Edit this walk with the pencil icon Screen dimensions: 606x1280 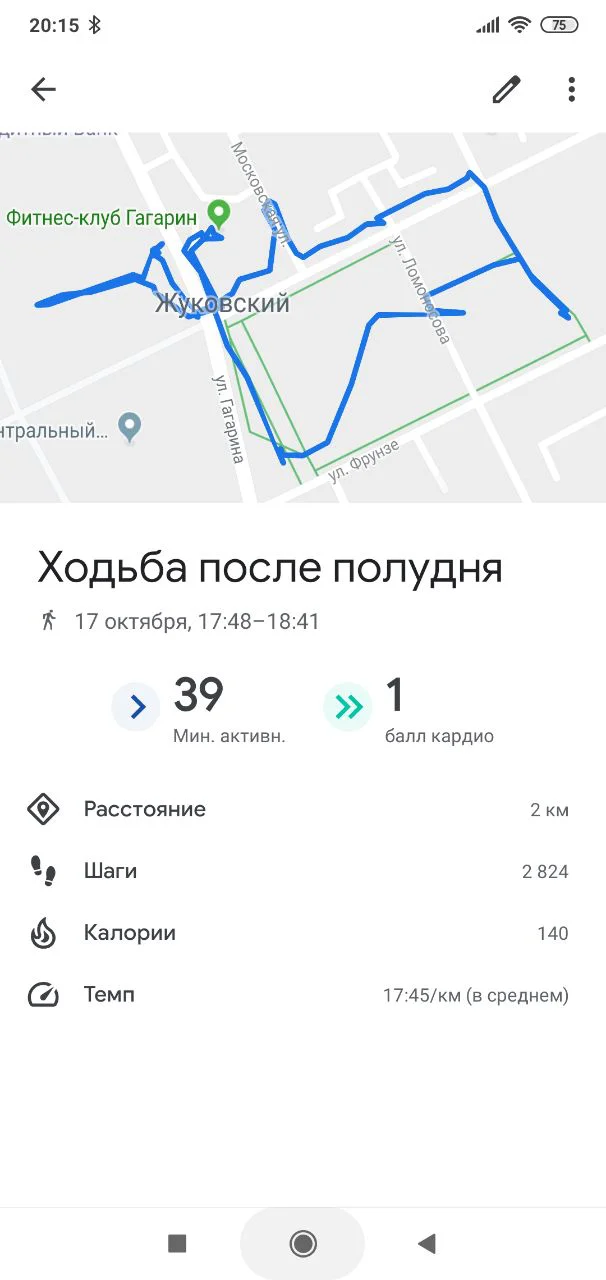coord(507,90)
